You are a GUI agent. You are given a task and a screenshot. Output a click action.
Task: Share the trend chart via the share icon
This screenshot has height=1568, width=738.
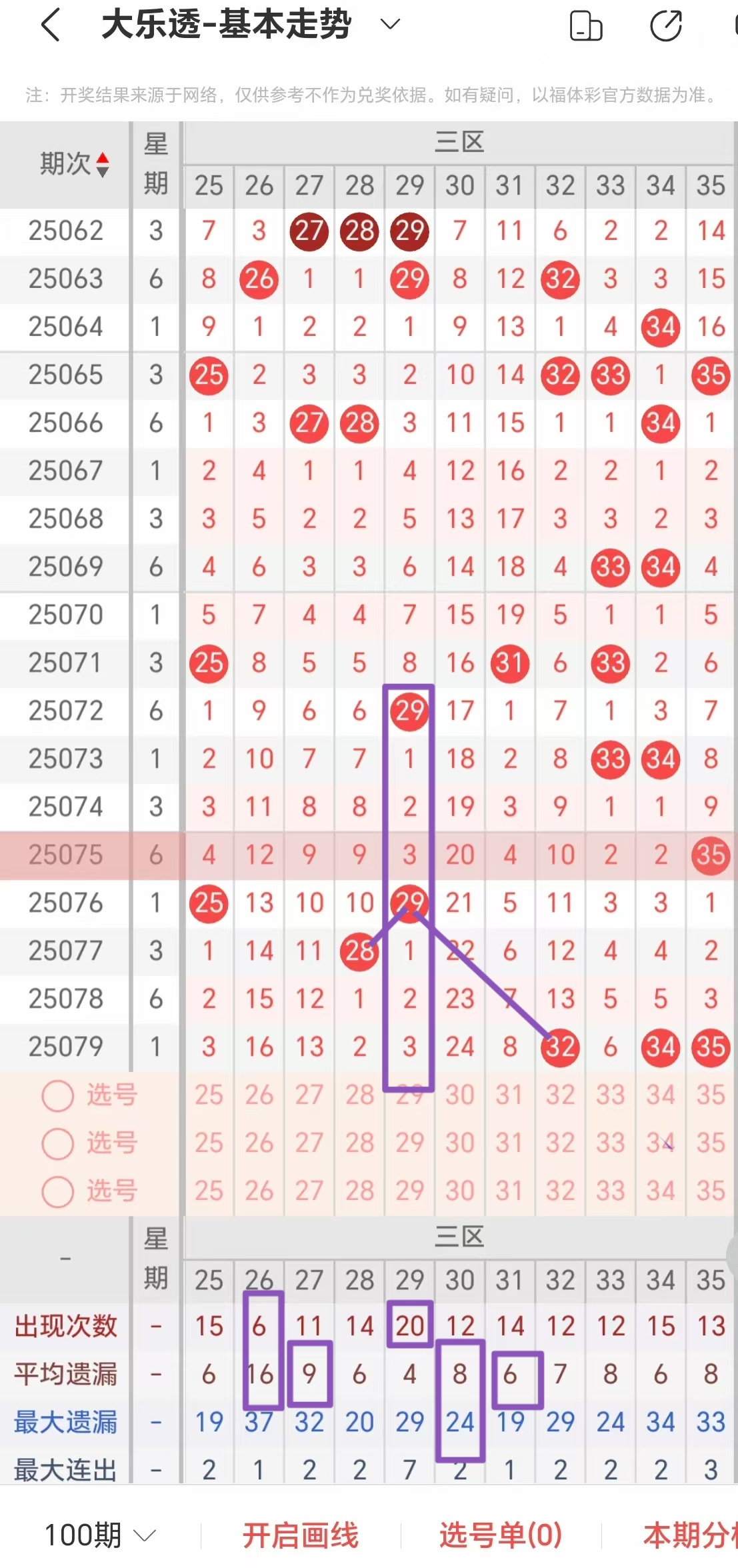pyautogui.click(x=667, y=25)
